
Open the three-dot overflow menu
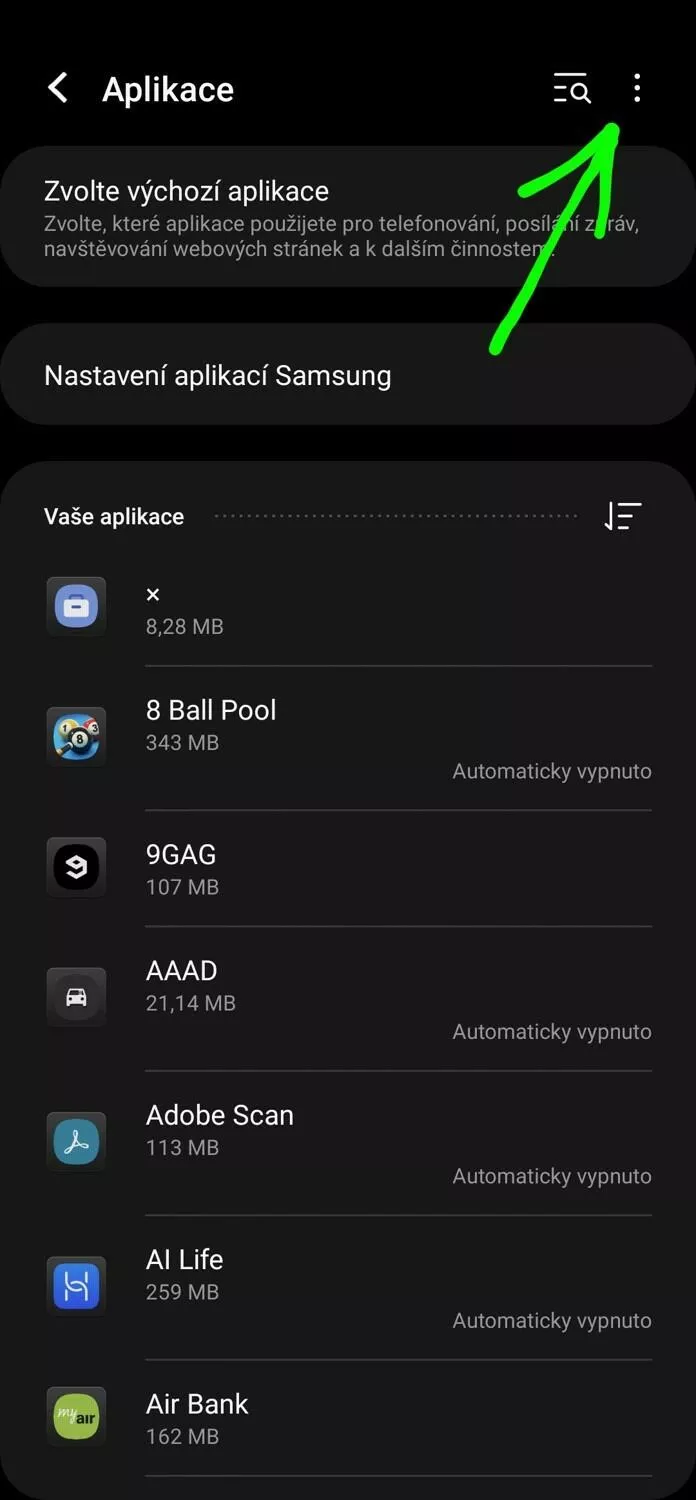click(x=637, y=88)
